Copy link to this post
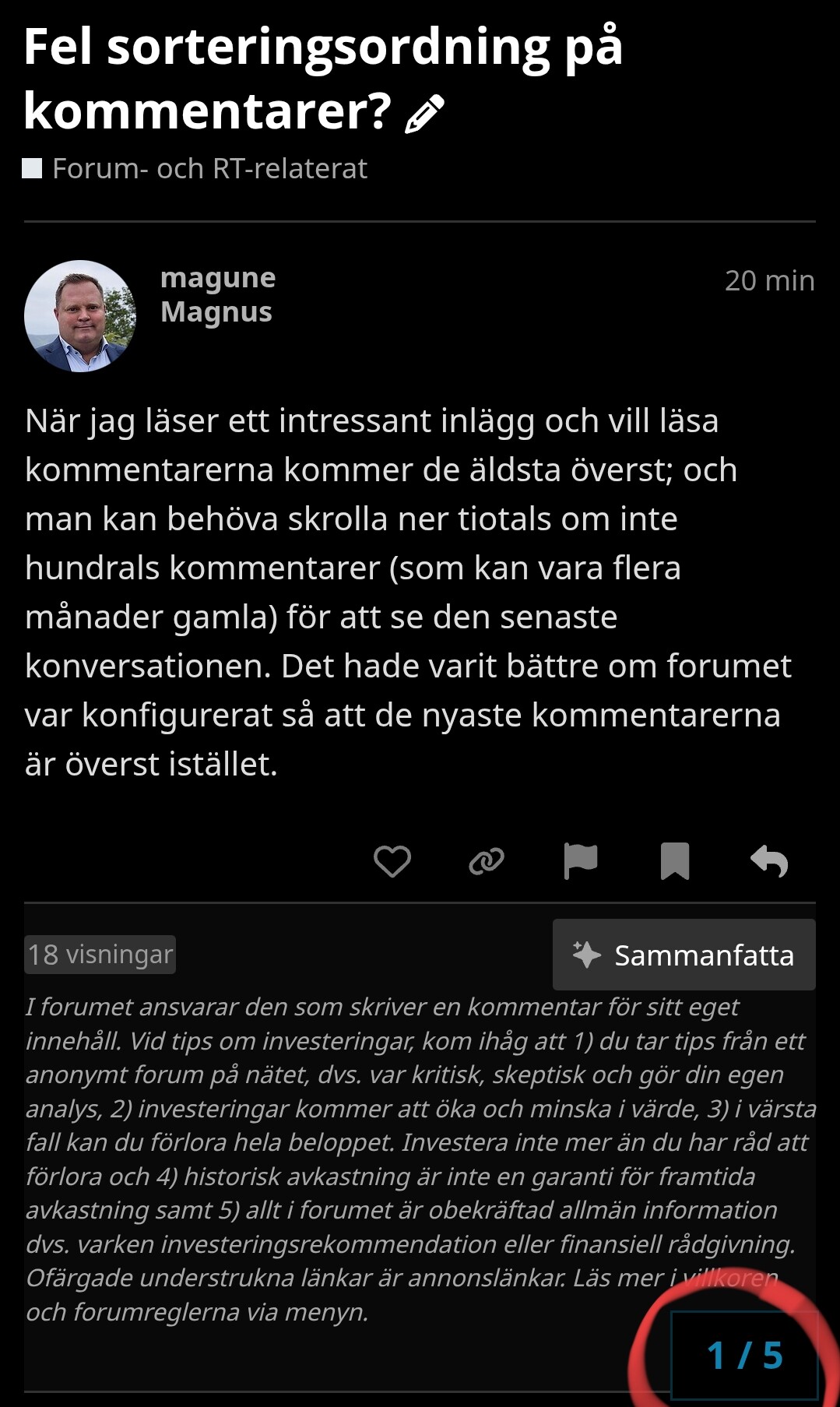 pos(487,861)
